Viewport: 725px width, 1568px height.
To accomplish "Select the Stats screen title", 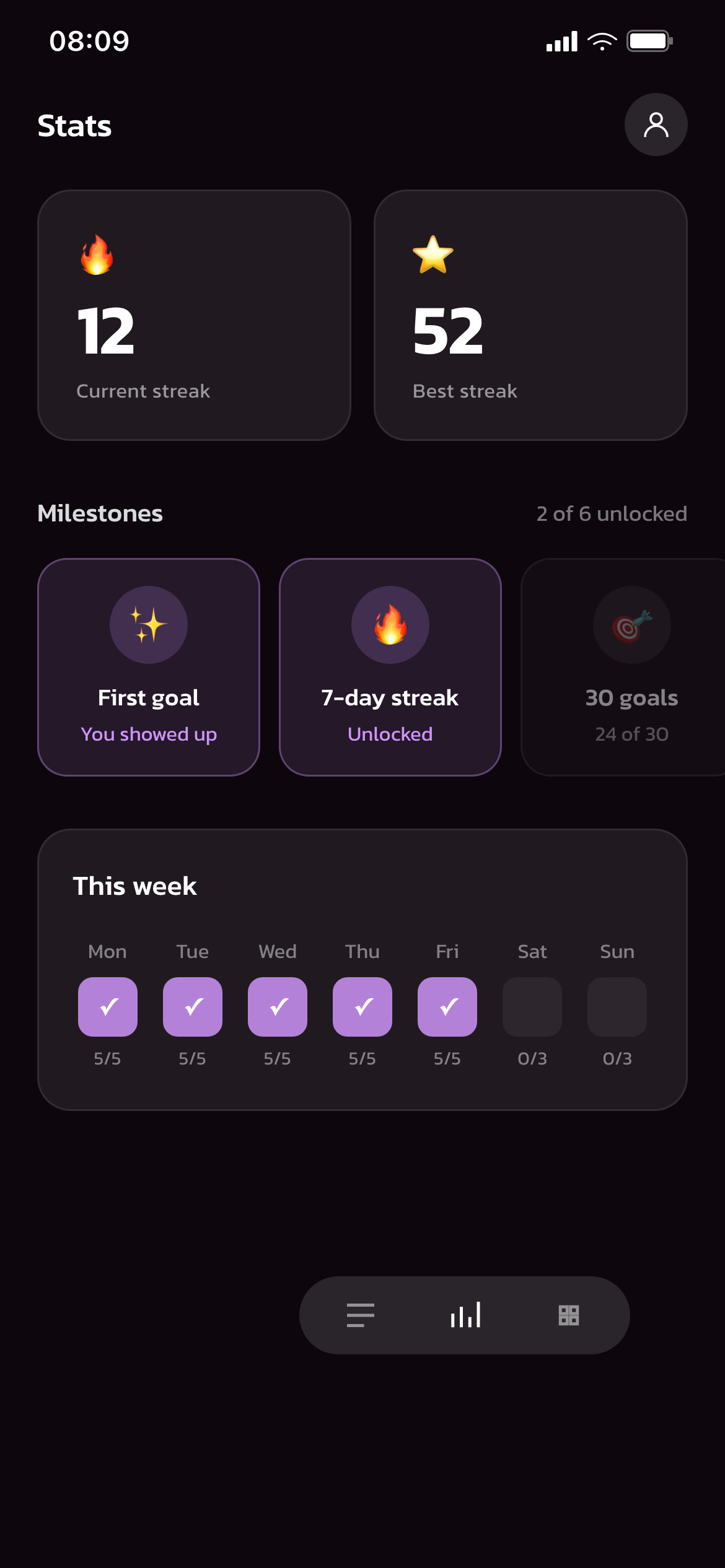I will coord(74,125).
